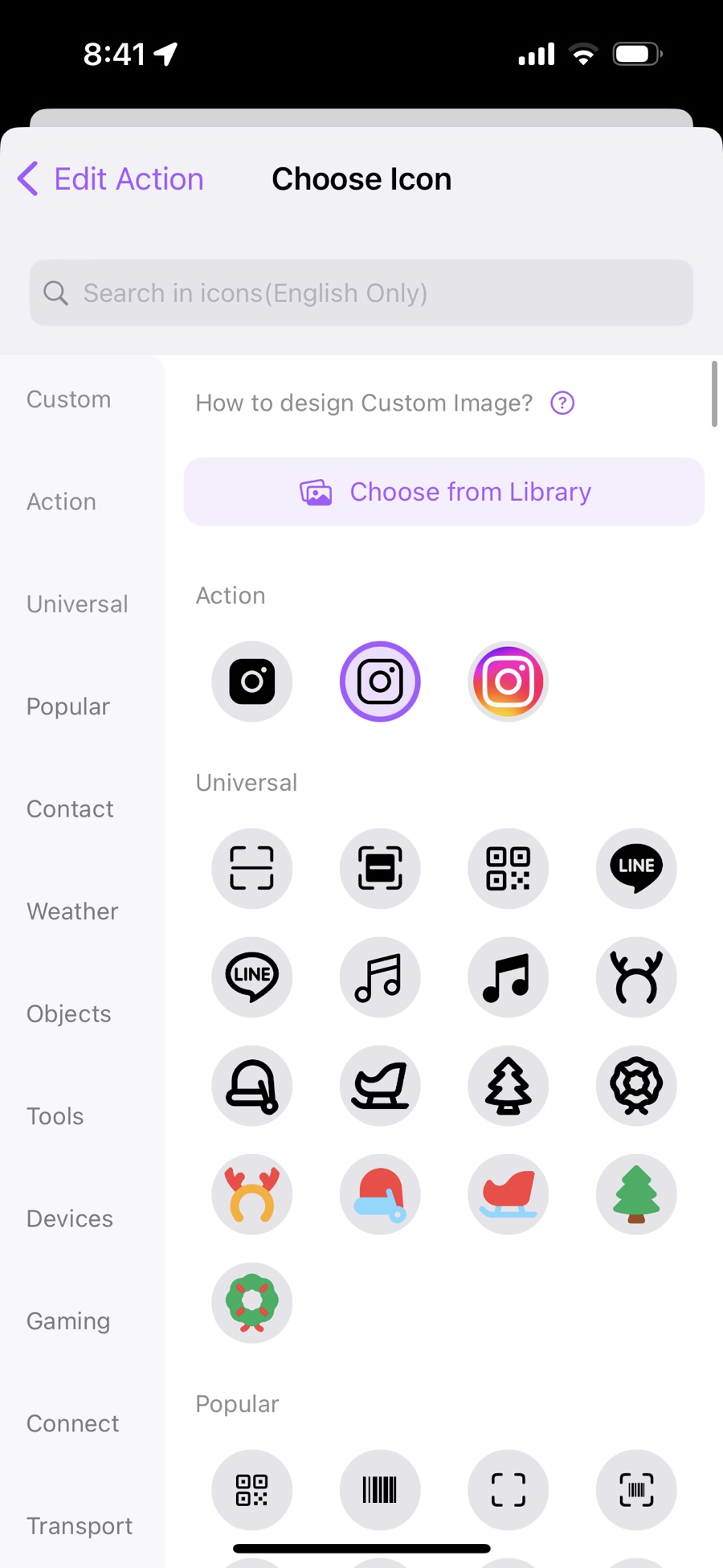This screenshot has width=723, height=1568.
Task: Select the Devices category
Action: tap(70, 1218)
